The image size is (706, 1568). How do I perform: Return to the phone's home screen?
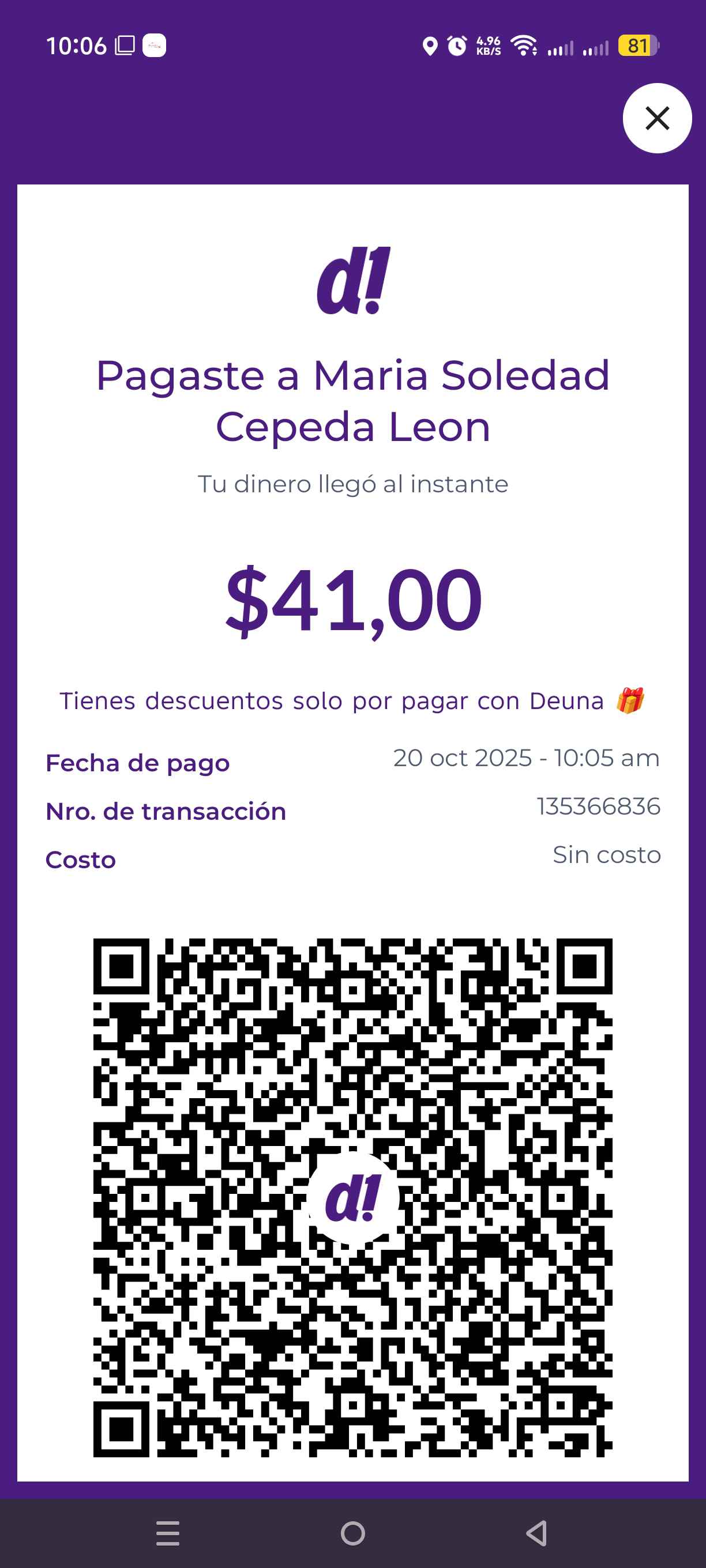pyautogui.click(x=352, y=1533)
